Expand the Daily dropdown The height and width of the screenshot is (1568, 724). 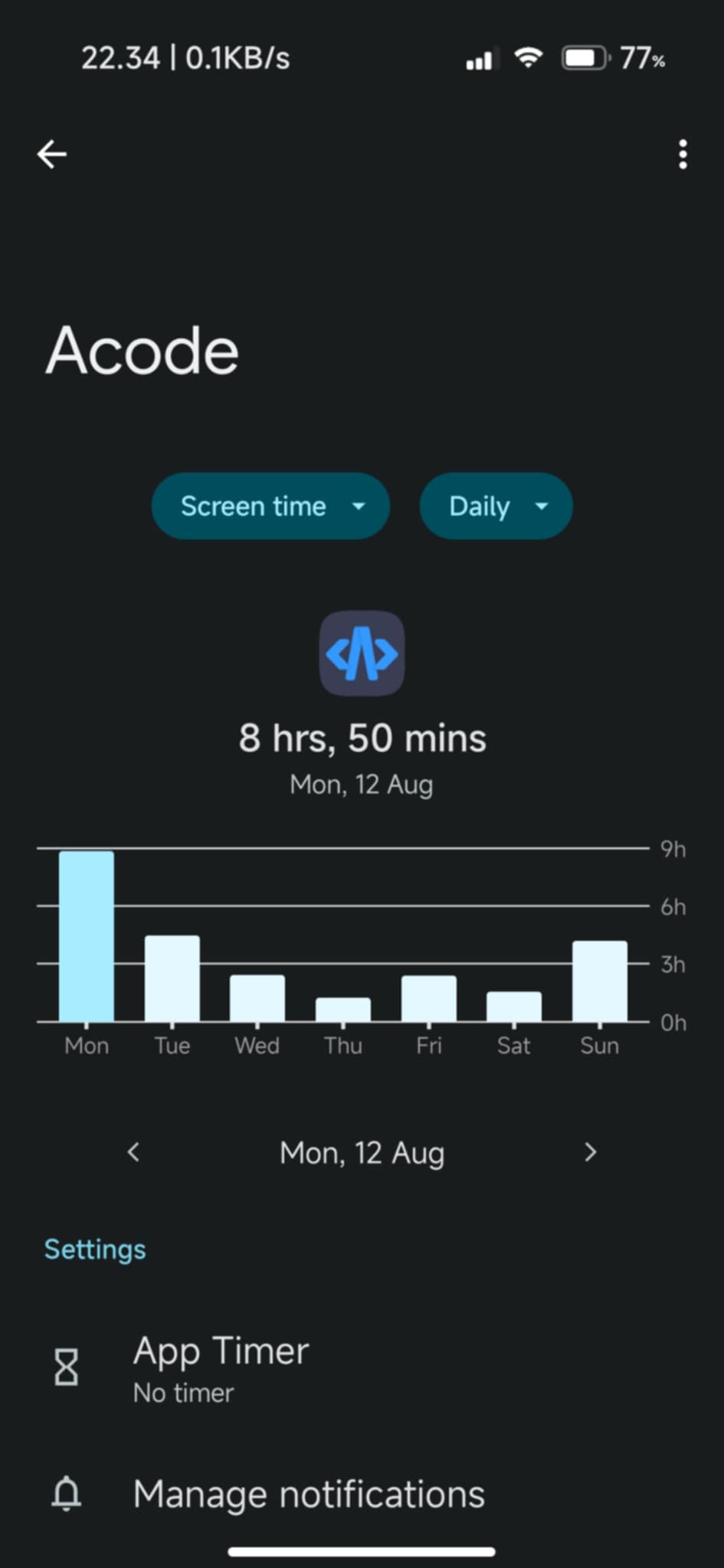[x=496, y=506]
